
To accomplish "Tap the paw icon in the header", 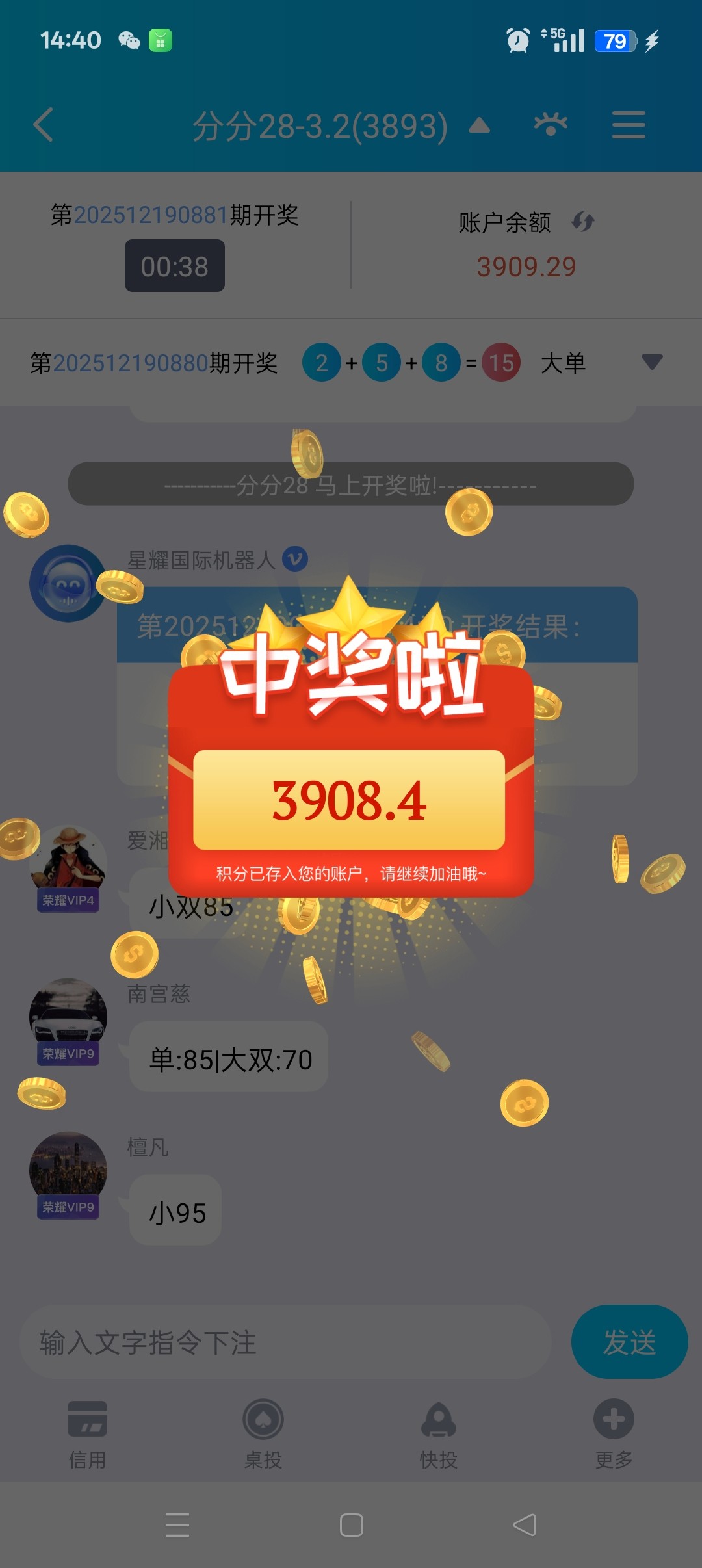I will (551, 124).
